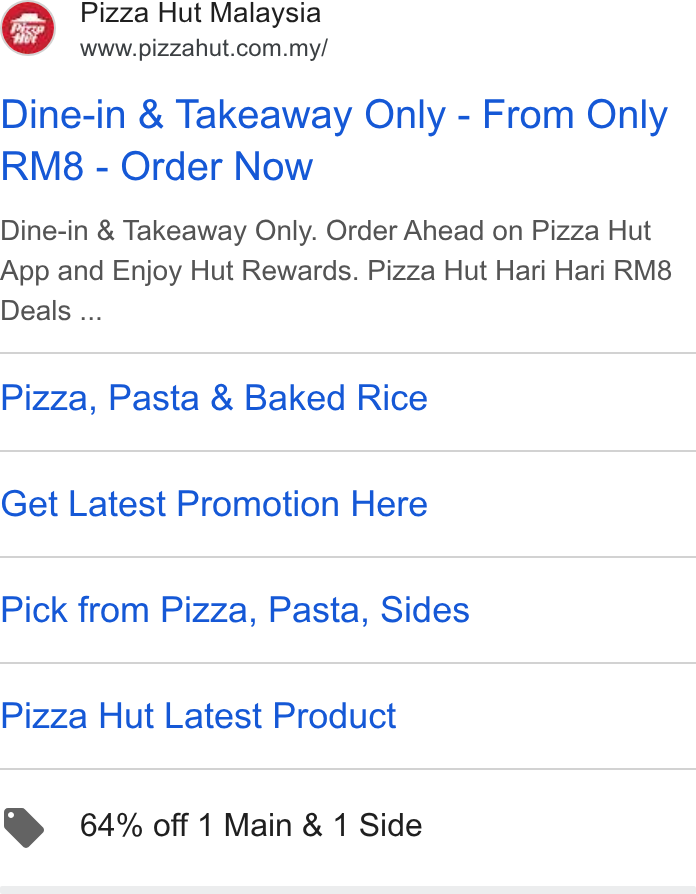696x894 pixels.
Task: Visit www.pizzahut.com.my site header
Action: pos(204,48)
